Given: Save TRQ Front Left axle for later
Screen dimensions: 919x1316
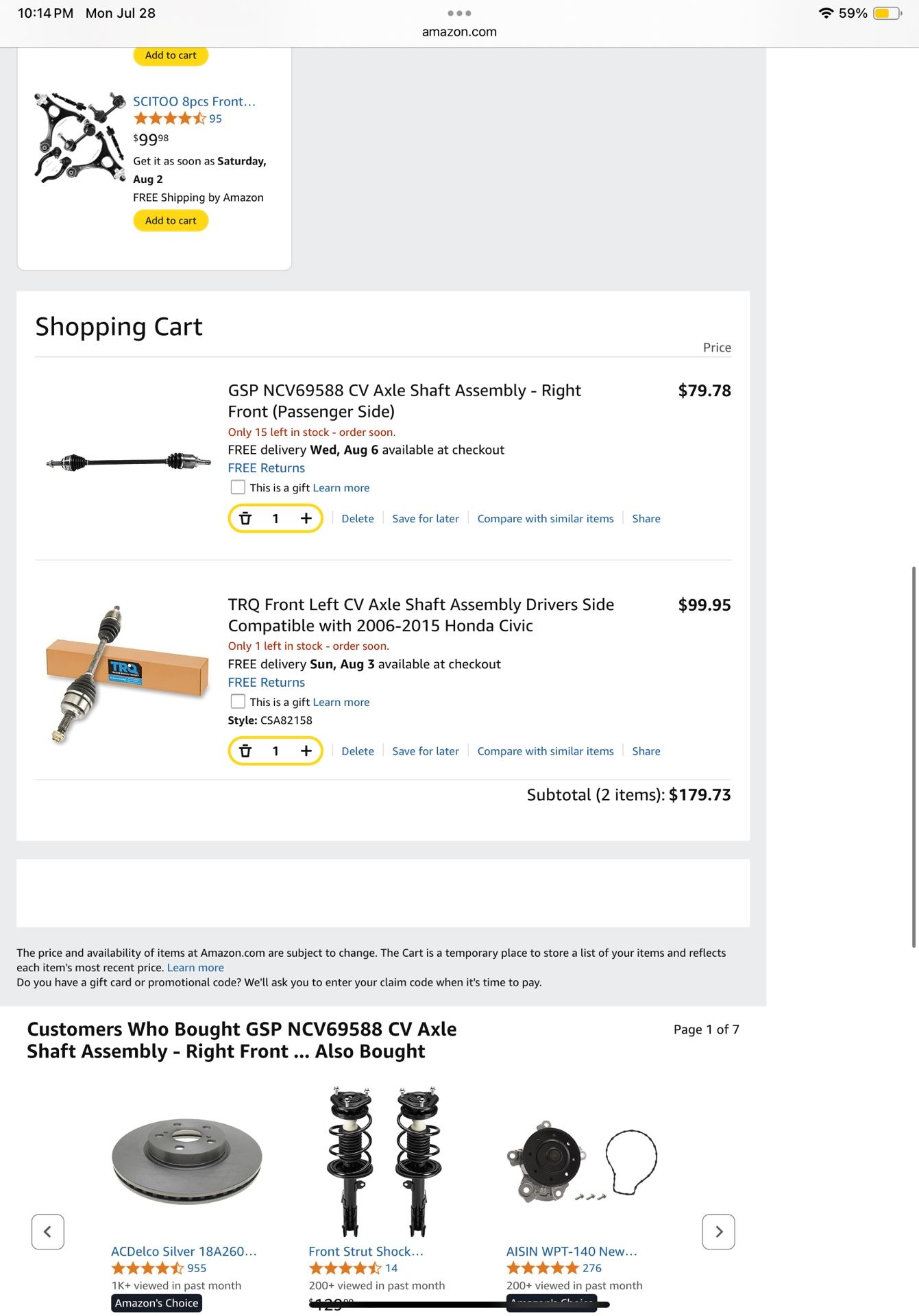Looking at the screenshot, I should pyautogui.click(x=426, y=751).
